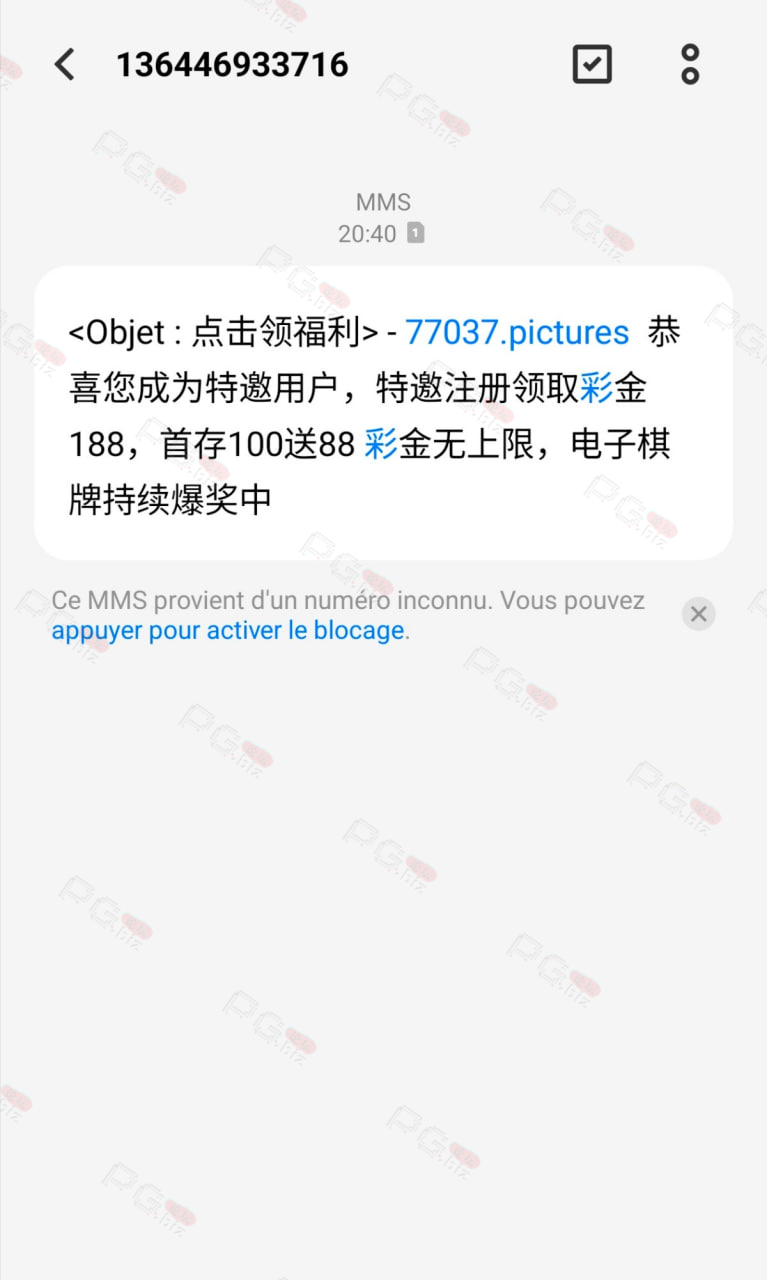Go back to the conversation list
The height and width of the screenshot is (1280, 767).
(64, 65)
